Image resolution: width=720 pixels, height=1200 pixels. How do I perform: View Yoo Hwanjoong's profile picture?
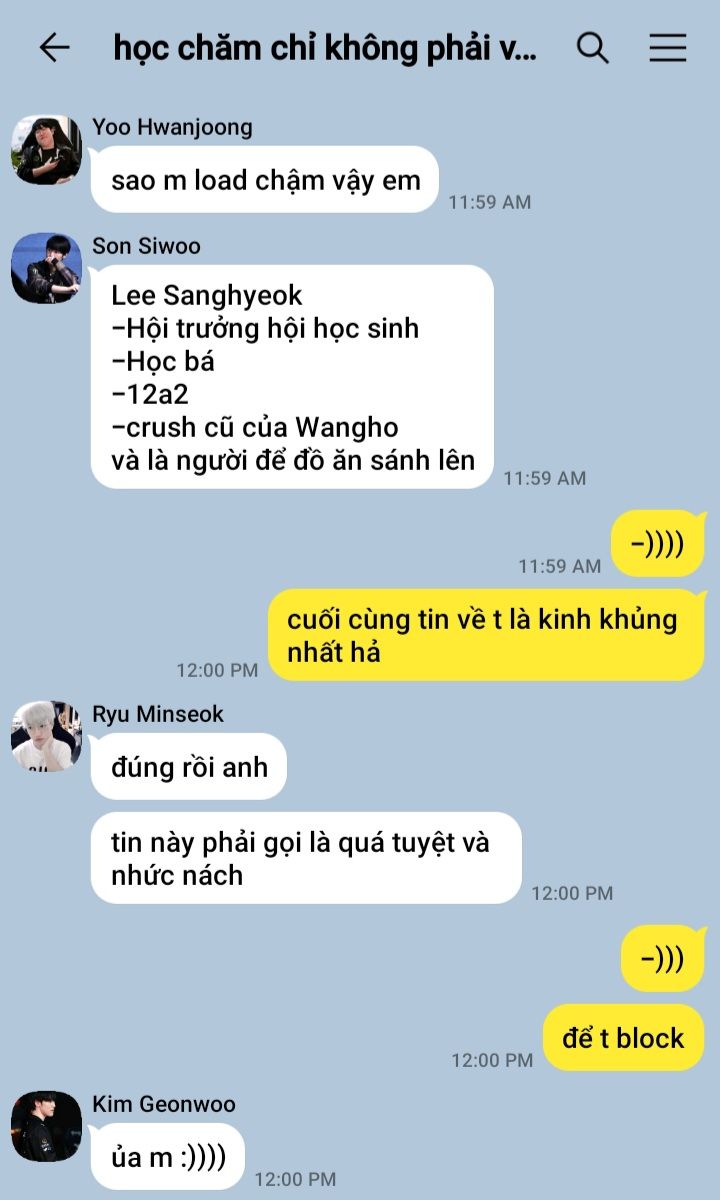(x=46, y=150)
